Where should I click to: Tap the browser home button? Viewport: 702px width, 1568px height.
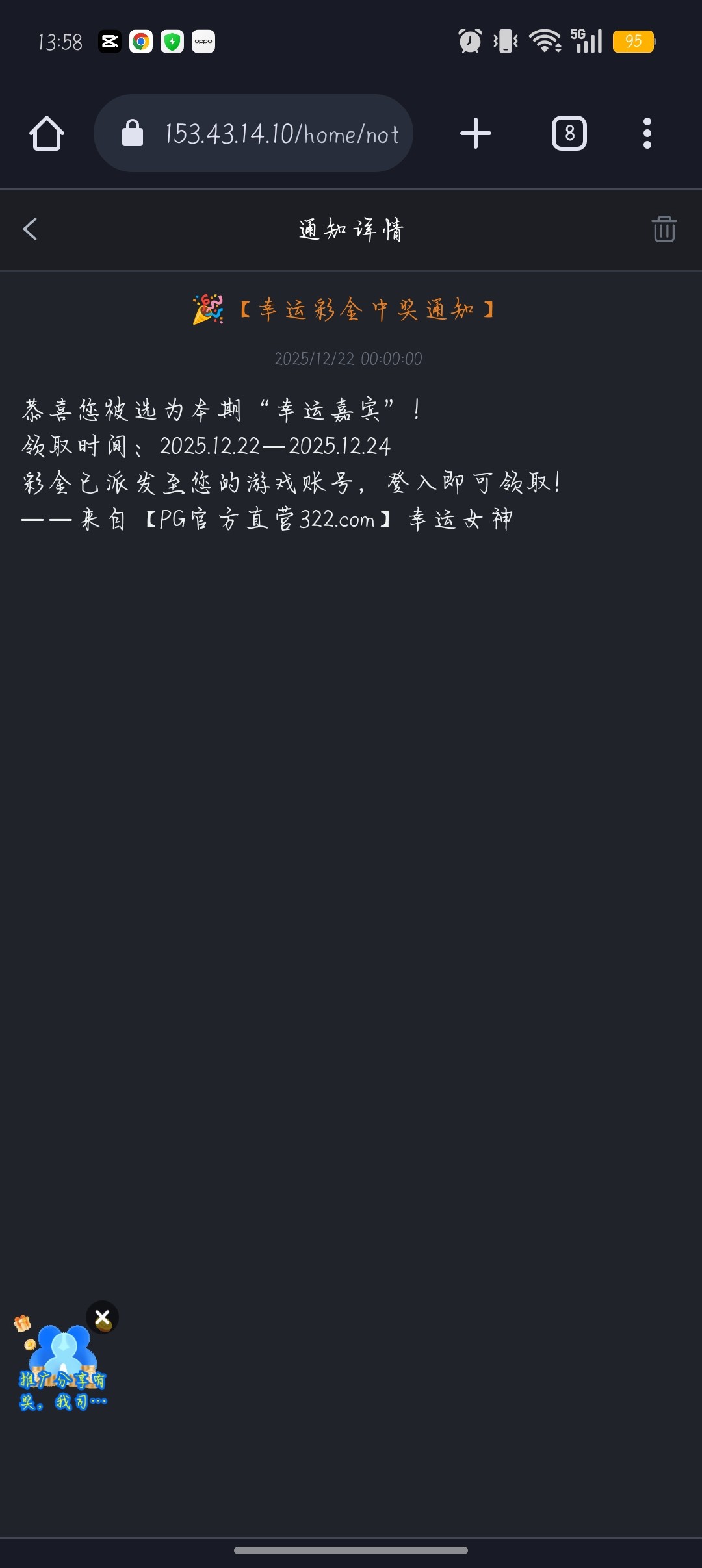point(47,134)
